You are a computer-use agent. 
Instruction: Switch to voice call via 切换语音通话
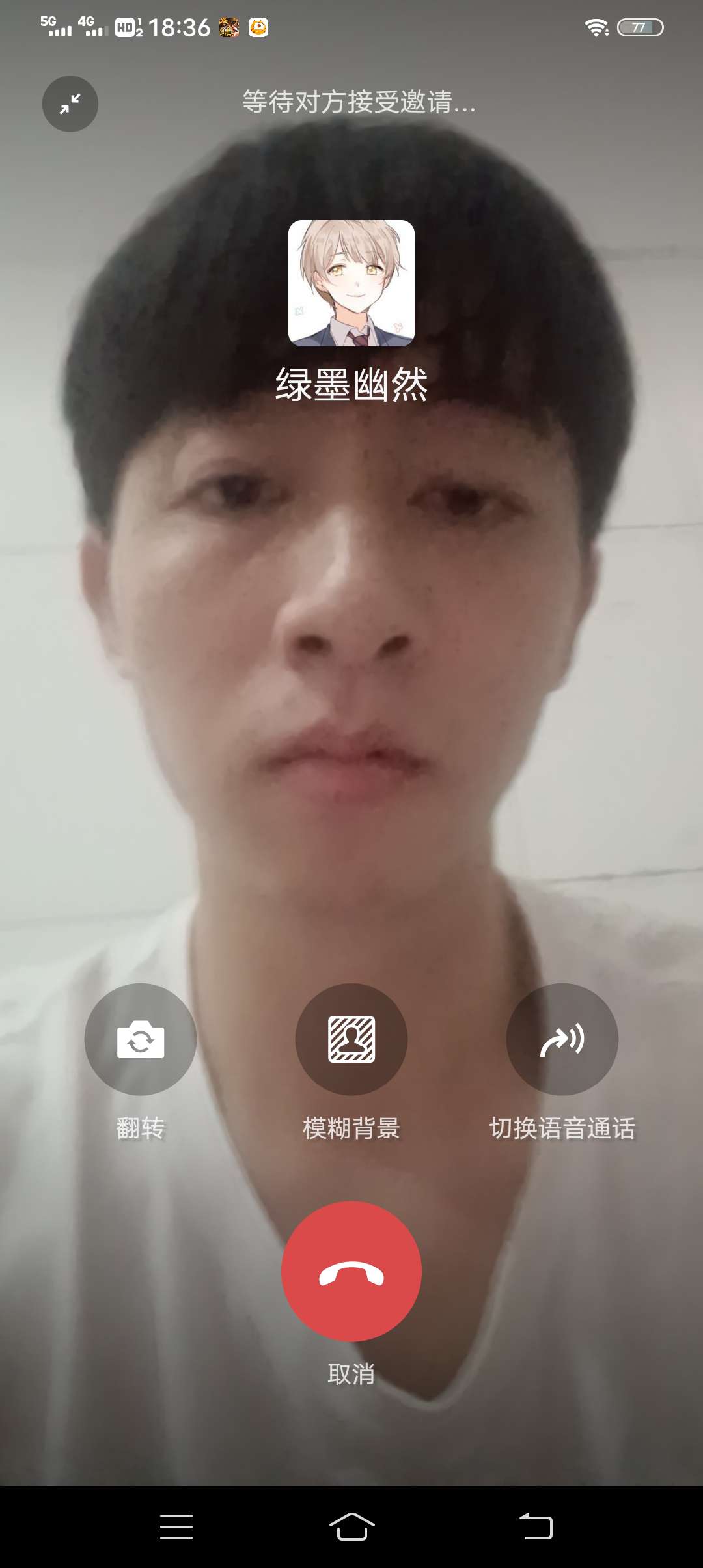562,1039
